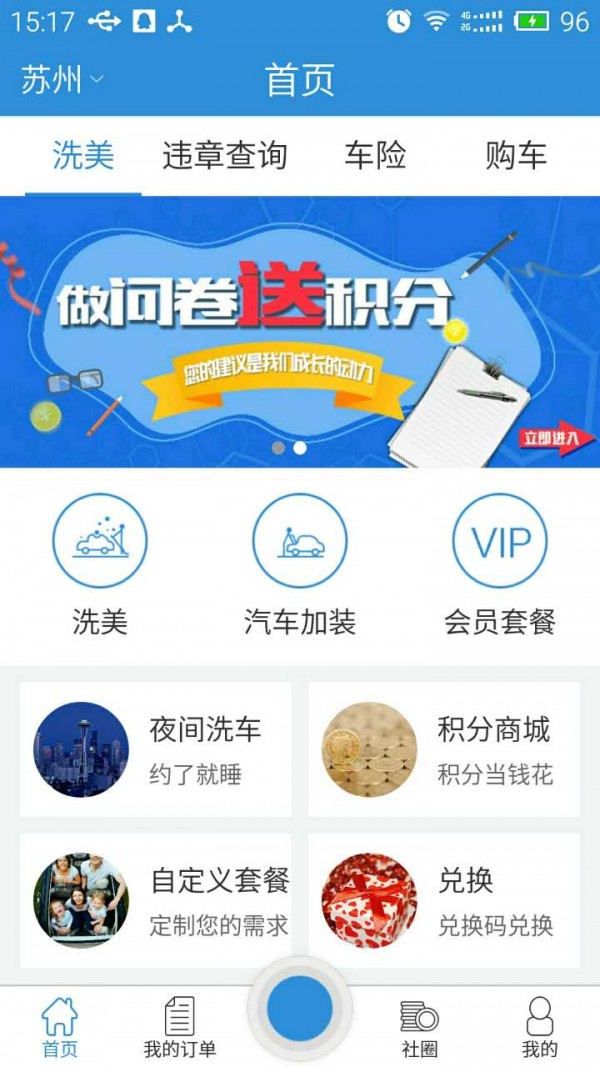This screenshot has height=1067, width=600.
Task: Open the 自定义套餐 card
Action: click(x=156, y=900)
